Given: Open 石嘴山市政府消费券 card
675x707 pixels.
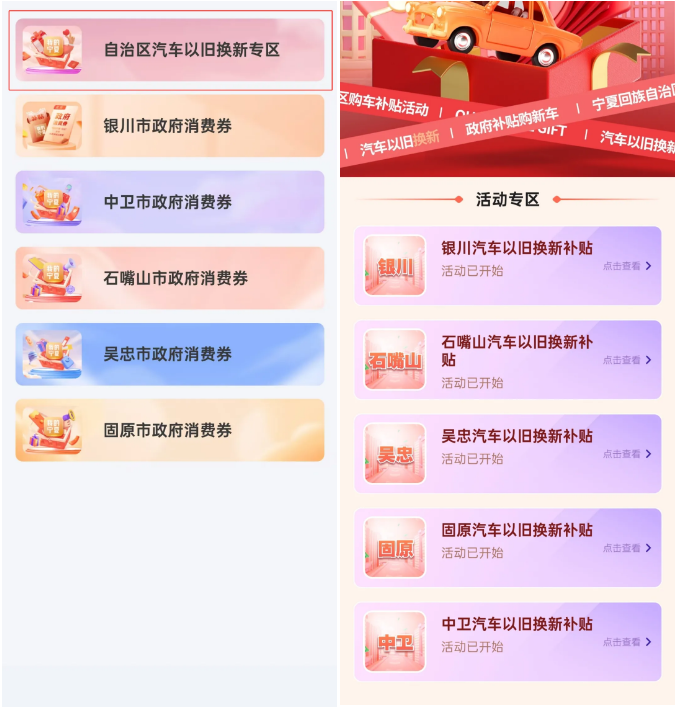Looking at the screenshot, I should (170, 278).
